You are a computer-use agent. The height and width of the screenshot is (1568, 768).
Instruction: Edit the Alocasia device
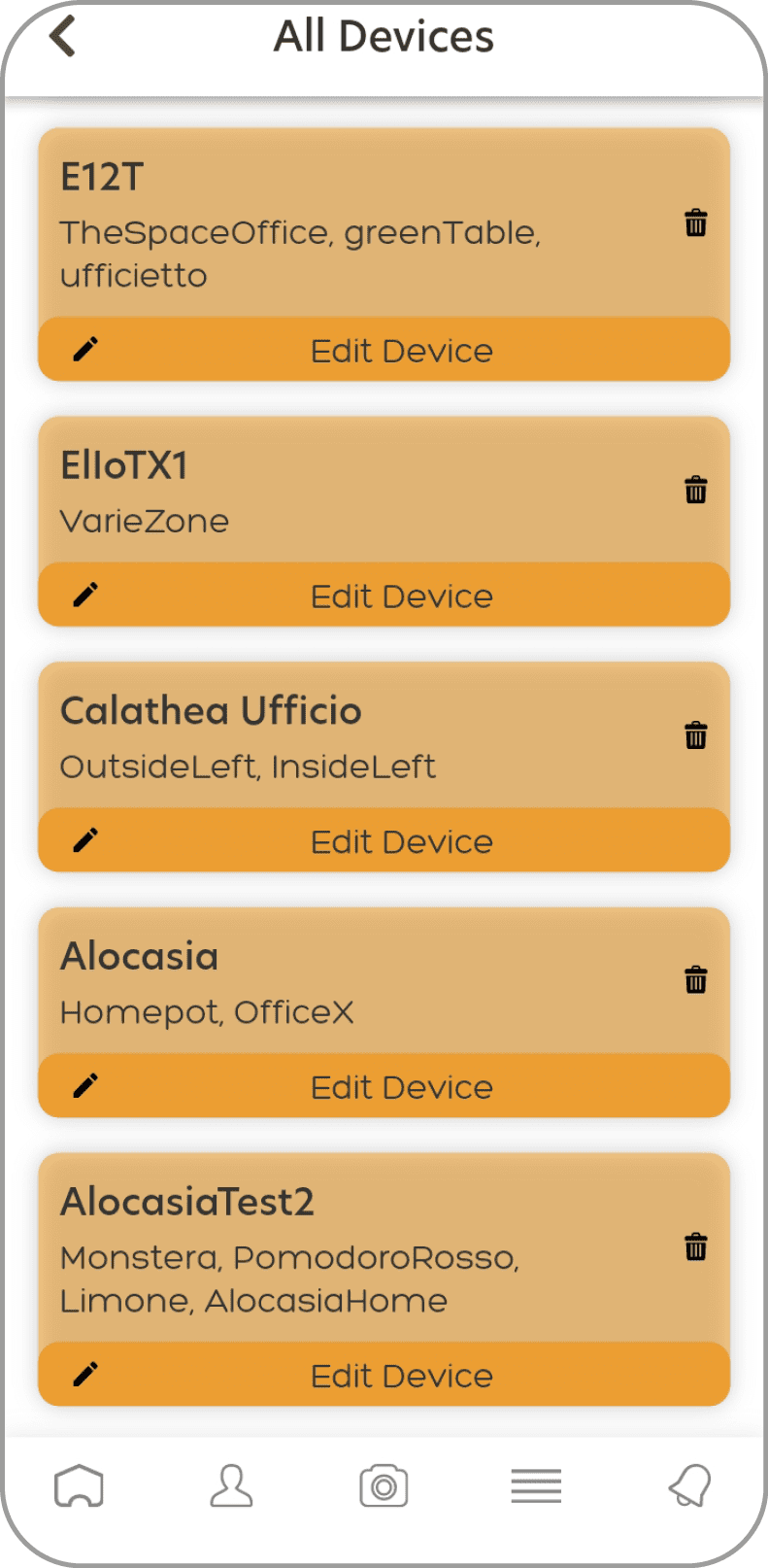[x=384, y=1086]
